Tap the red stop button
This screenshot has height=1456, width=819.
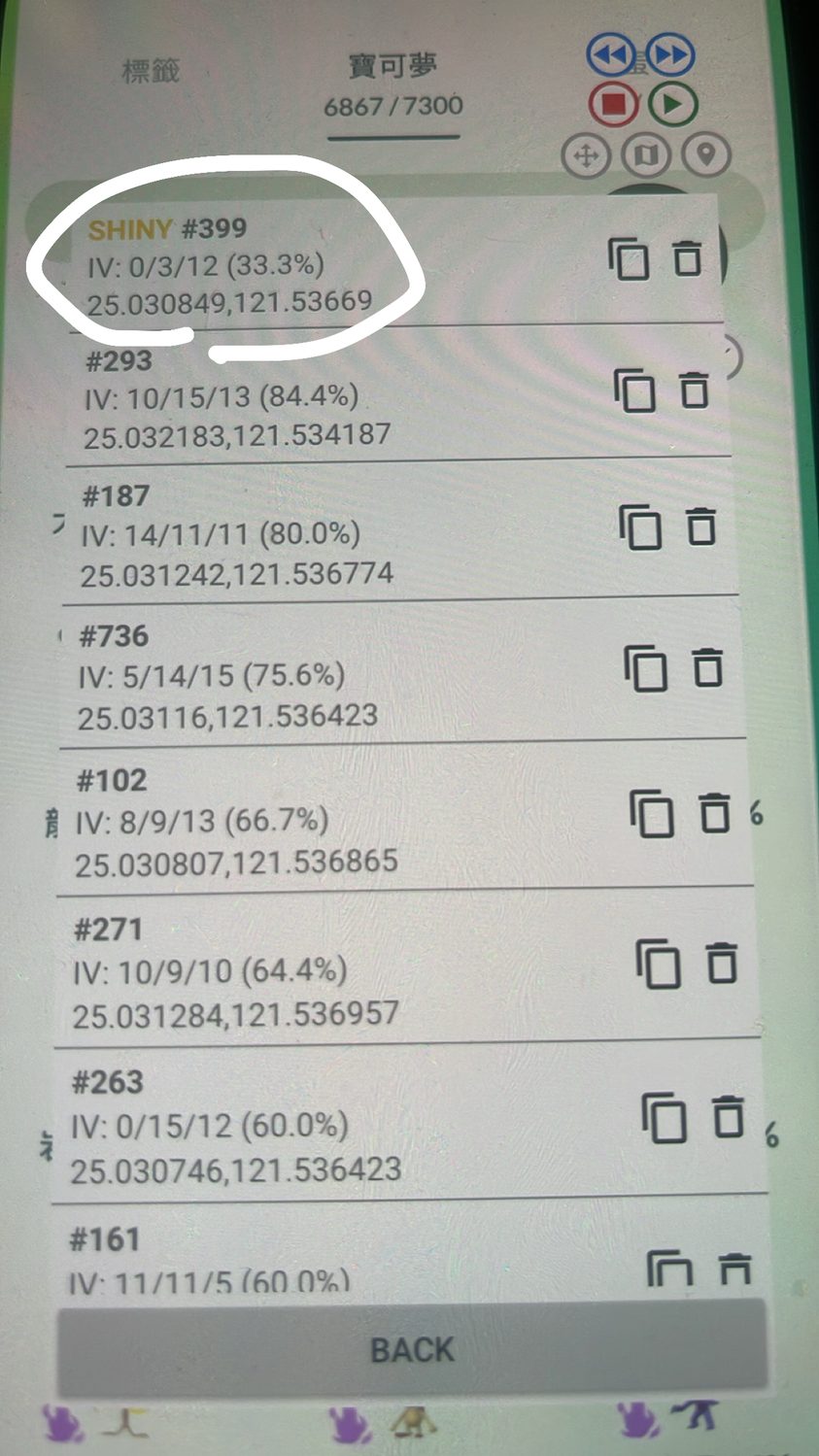613,103
